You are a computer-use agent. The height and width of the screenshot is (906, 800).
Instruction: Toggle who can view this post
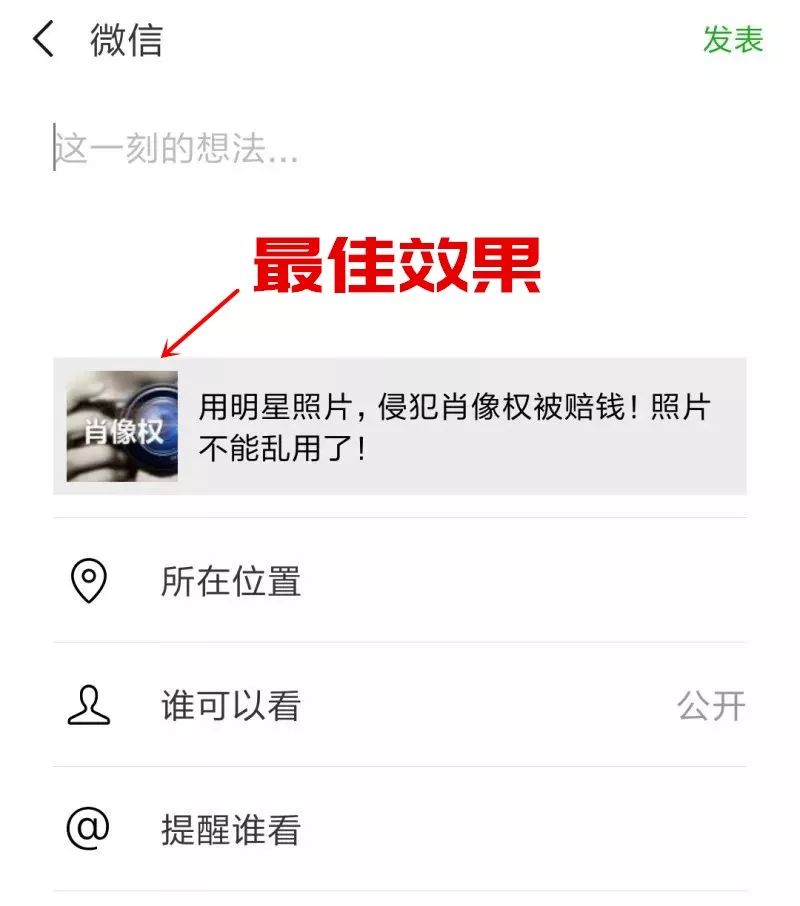pos(400,704)
